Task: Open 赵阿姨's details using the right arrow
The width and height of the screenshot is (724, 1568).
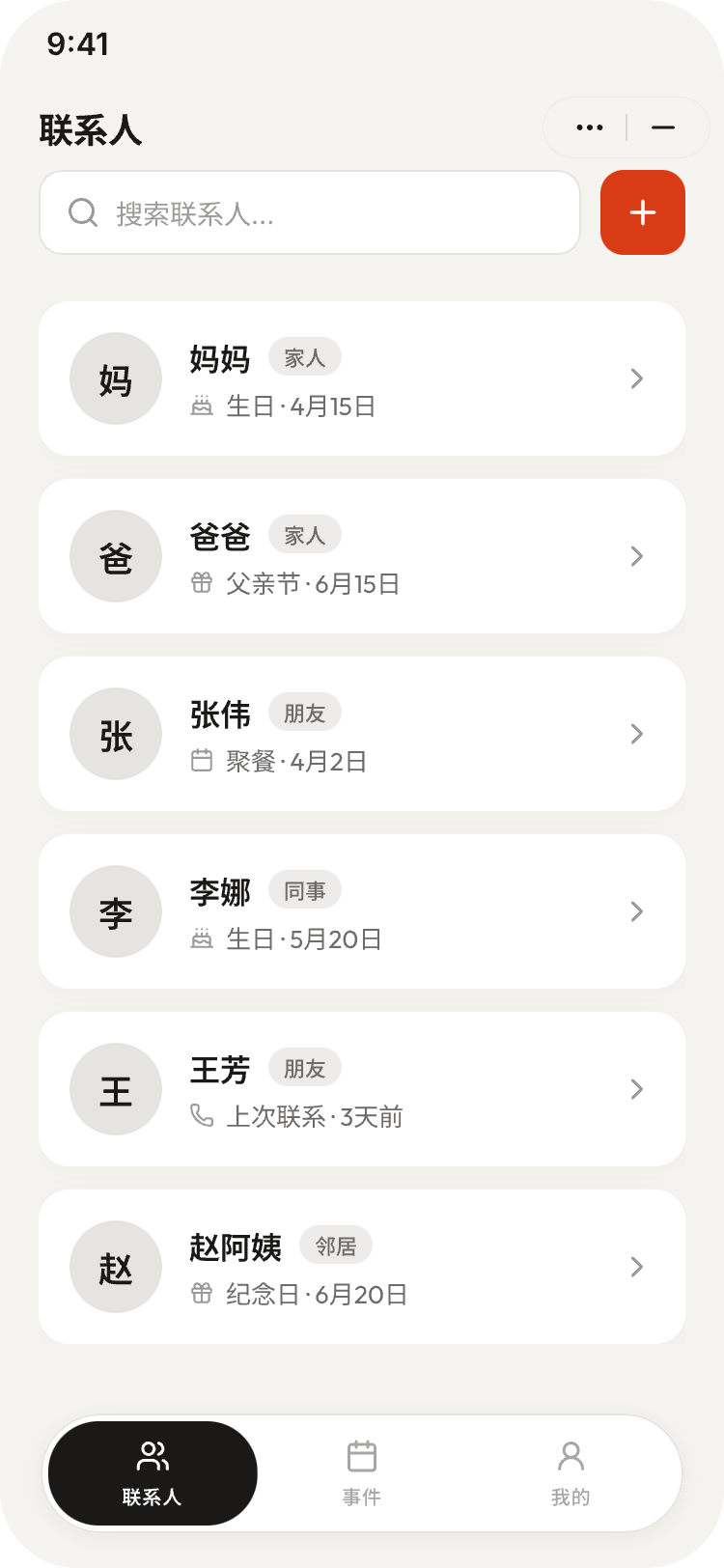Action: (636, 1267)
